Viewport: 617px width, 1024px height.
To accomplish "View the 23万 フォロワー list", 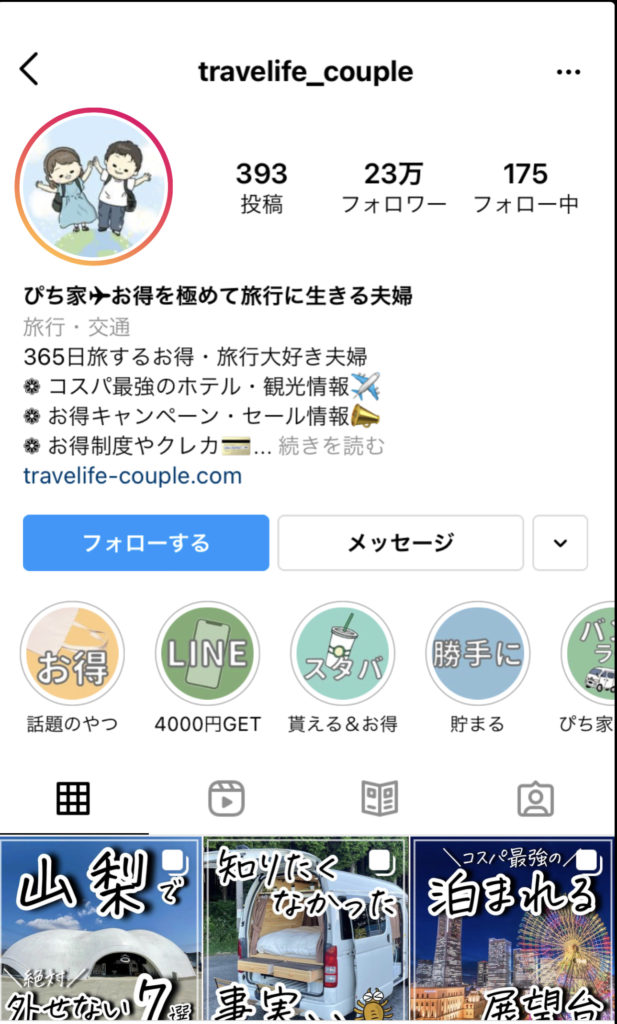I will click(x=393, y=188).
